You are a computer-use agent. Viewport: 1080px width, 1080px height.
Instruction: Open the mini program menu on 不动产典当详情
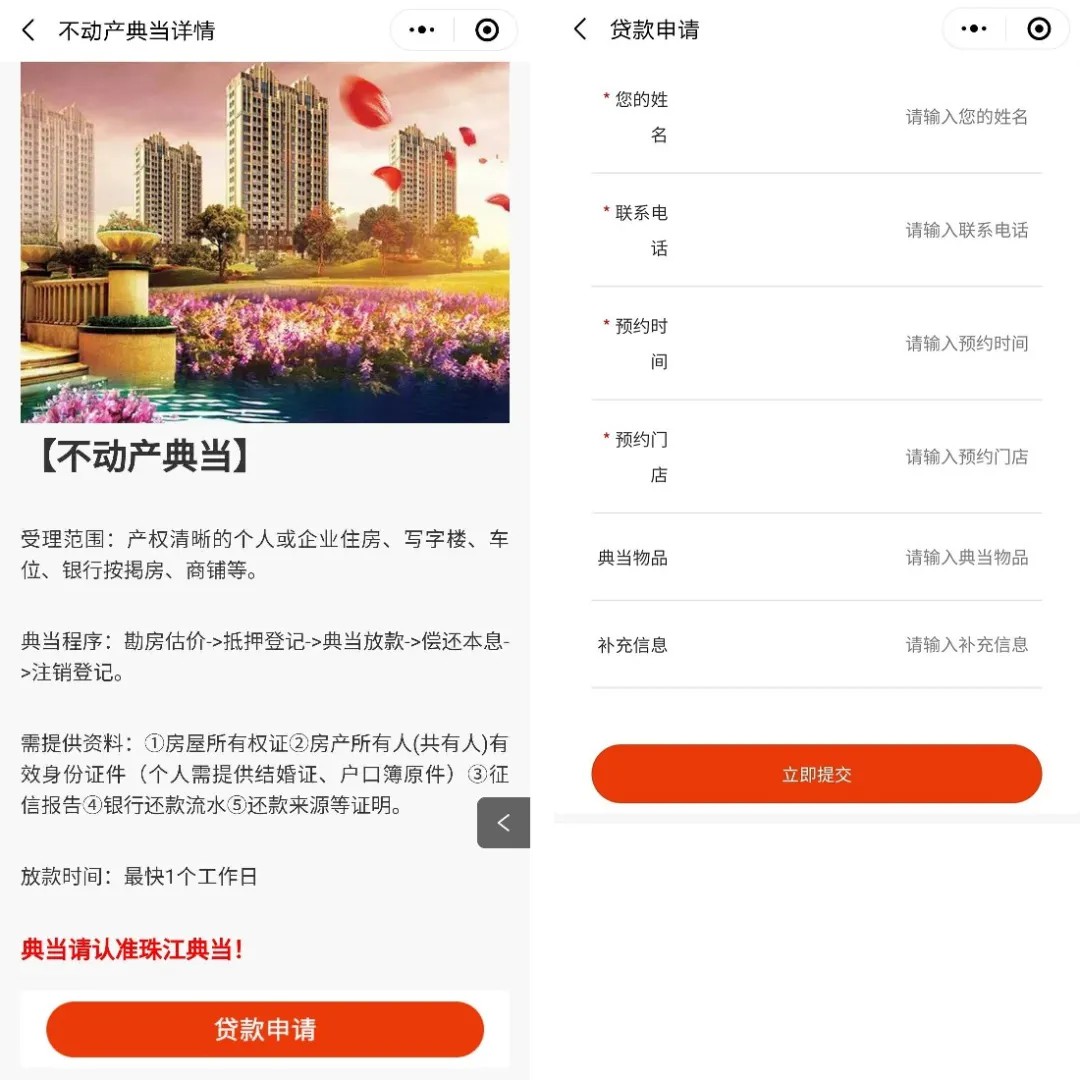422,31
